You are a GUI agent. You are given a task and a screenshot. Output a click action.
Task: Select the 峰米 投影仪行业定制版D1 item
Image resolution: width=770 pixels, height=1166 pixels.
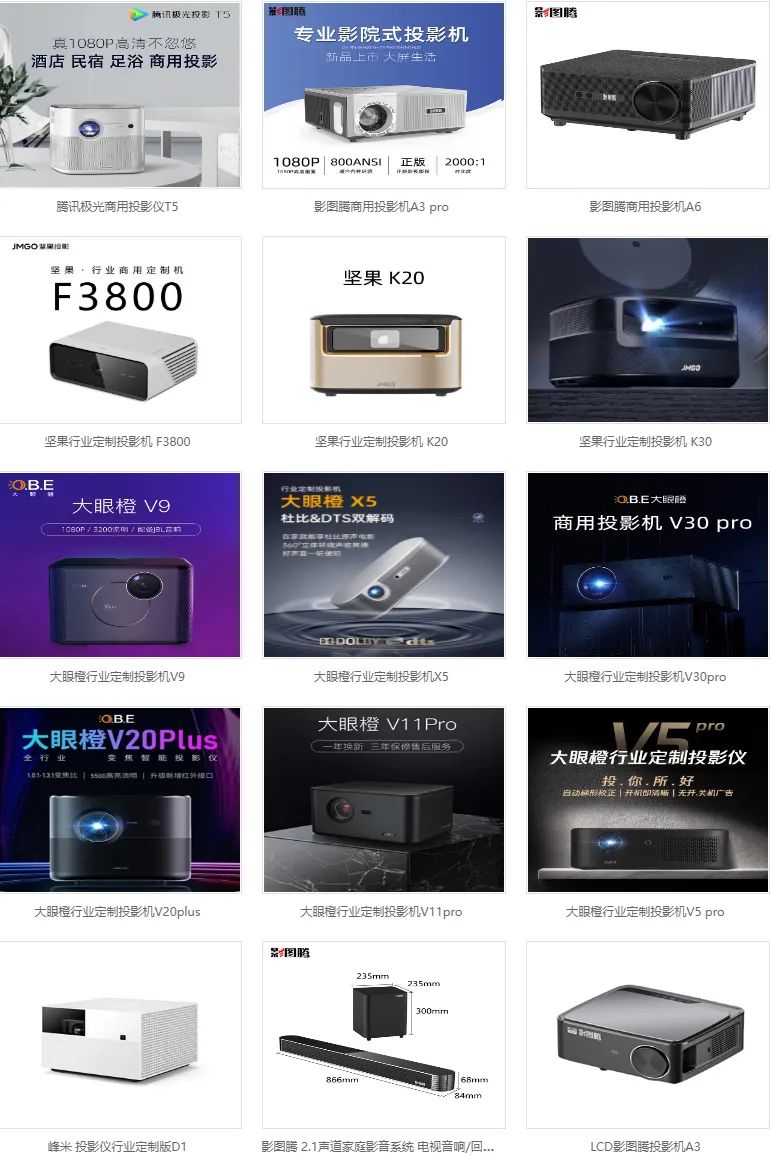[120, 1035]
